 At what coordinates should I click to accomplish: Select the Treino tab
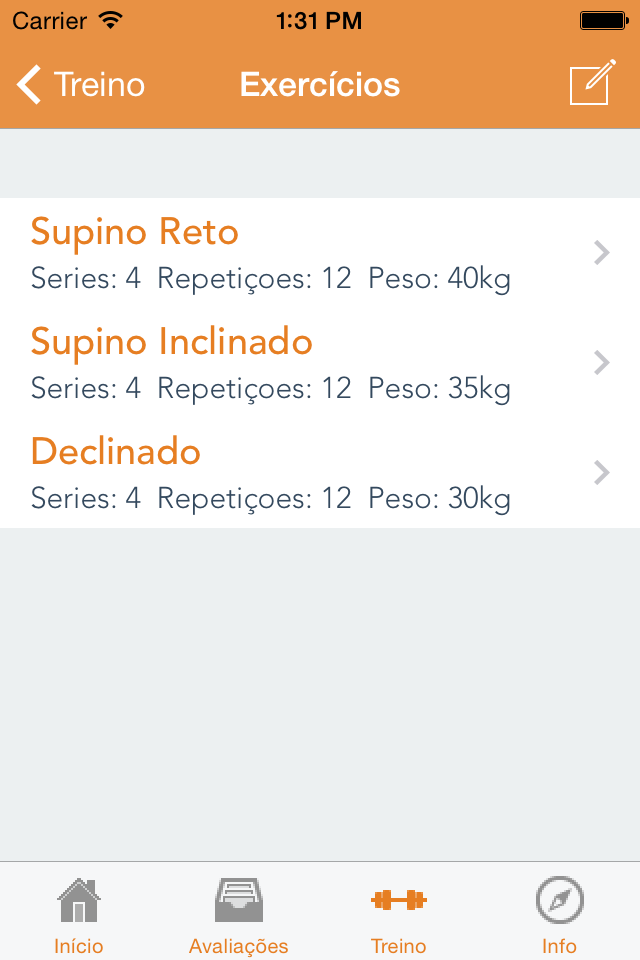[x=398, y=913]
